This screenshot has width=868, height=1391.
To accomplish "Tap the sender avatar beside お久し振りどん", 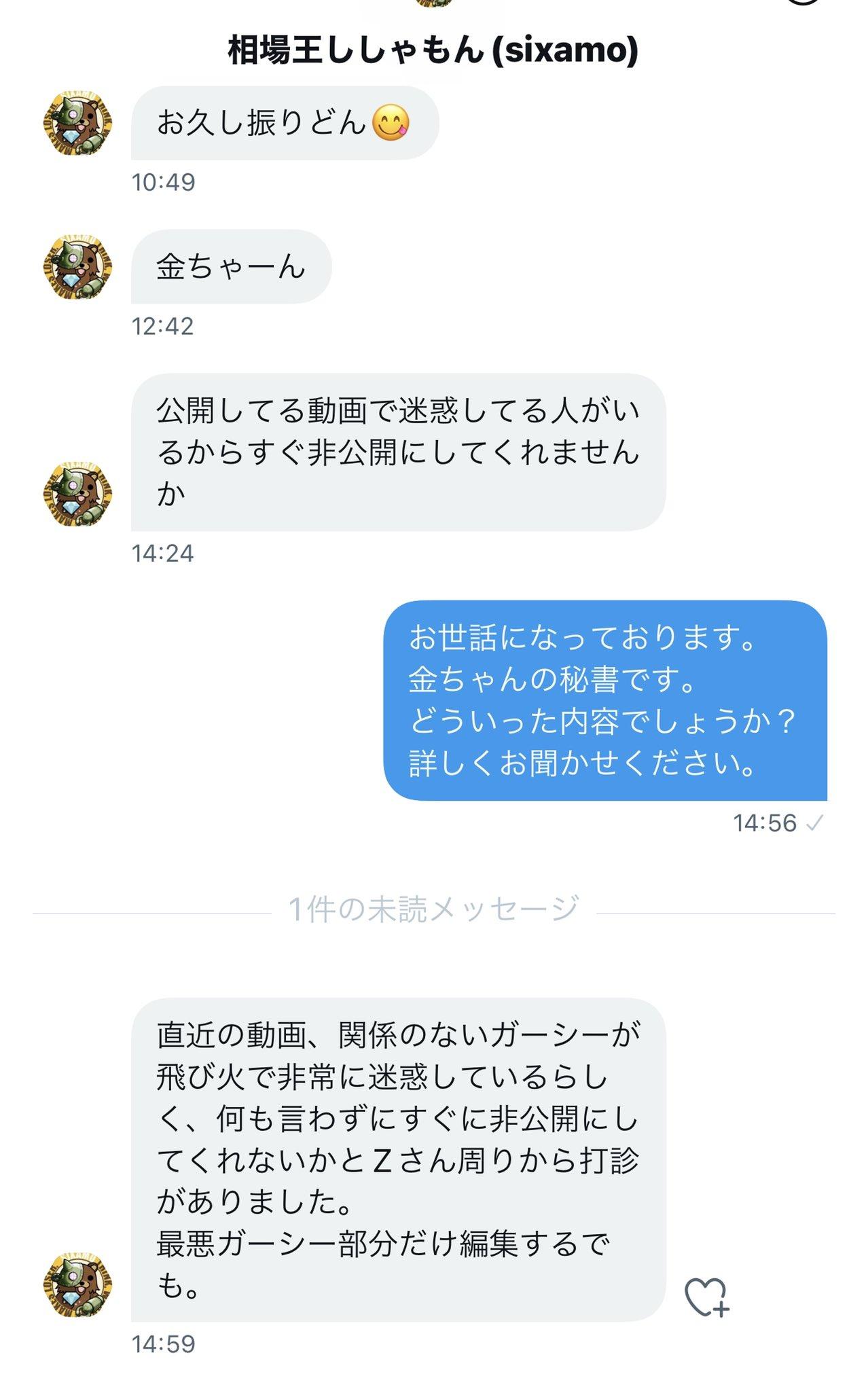I will pos(78,124).
